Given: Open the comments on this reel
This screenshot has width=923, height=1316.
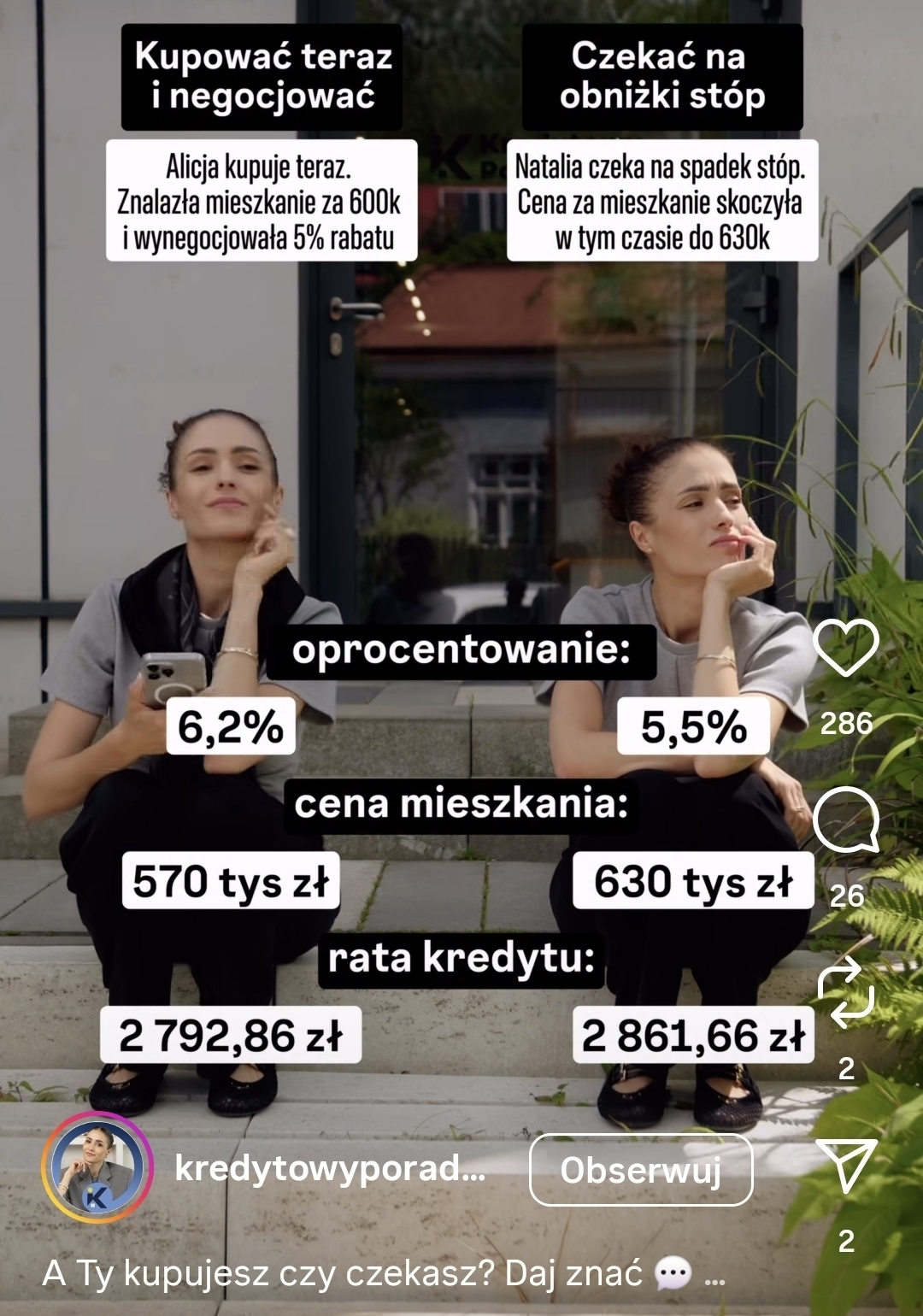Looking at the screenshot, I should pyautogui.click(x=845, y=820).
